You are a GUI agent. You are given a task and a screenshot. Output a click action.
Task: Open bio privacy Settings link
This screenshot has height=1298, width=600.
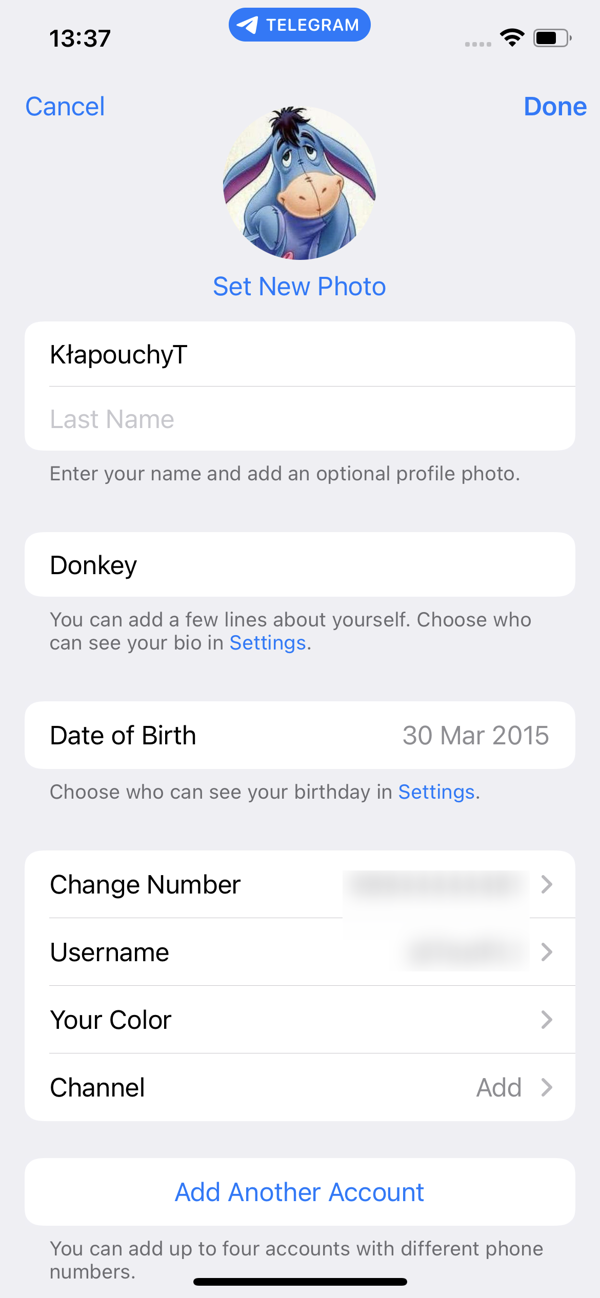(x=267, y=643)
